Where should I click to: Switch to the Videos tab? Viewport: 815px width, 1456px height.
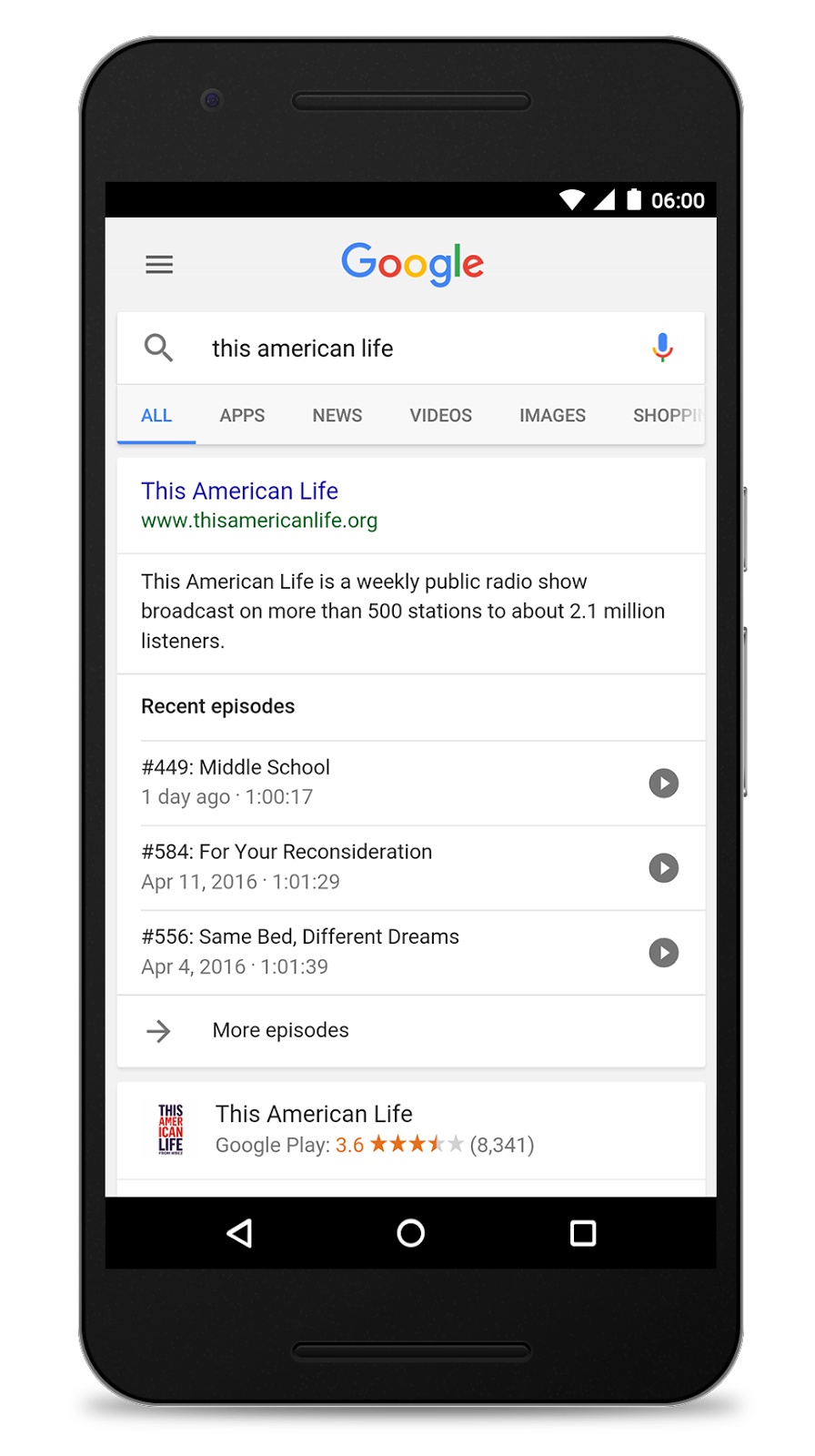(x=440, y=415)
